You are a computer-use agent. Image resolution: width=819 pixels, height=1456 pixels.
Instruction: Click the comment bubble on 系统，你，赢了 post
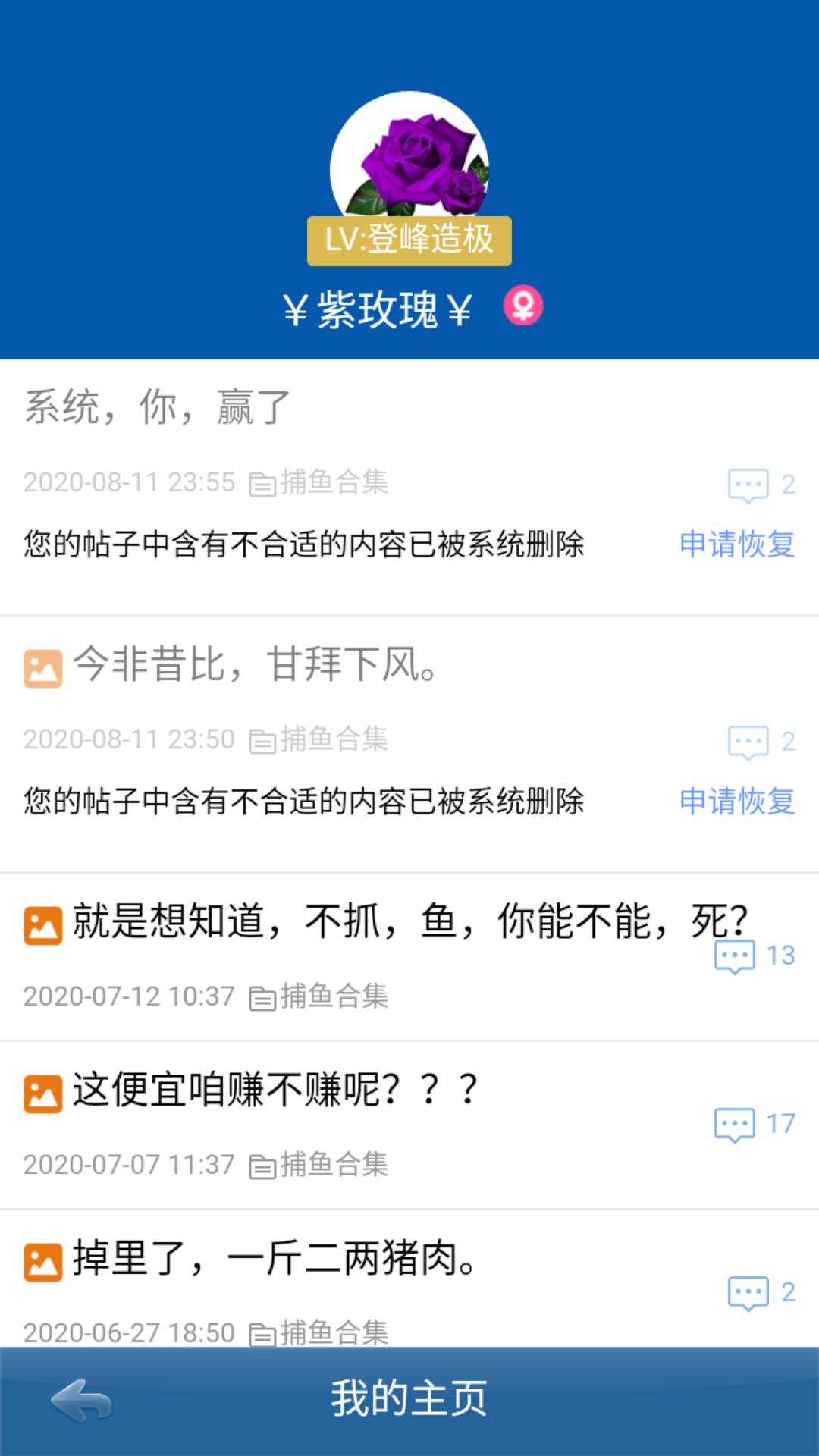749,485
